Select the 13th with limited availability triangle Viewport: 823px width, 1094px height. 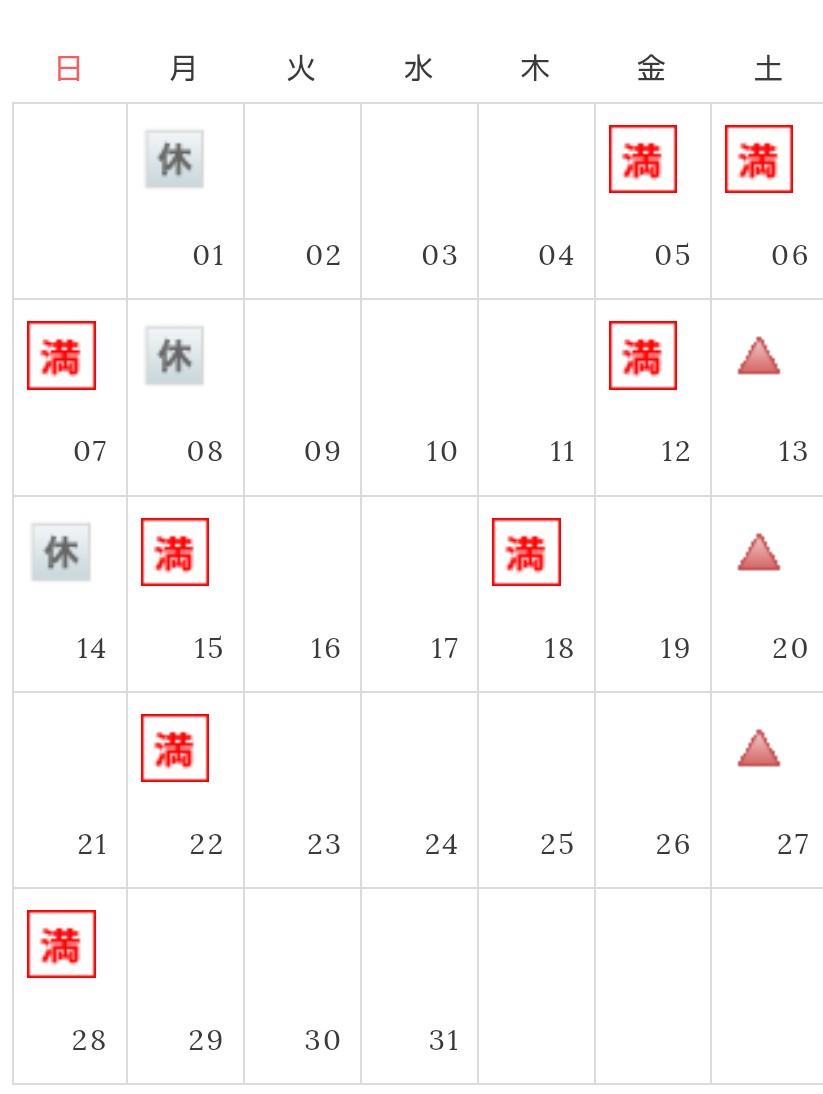point(759,356)
